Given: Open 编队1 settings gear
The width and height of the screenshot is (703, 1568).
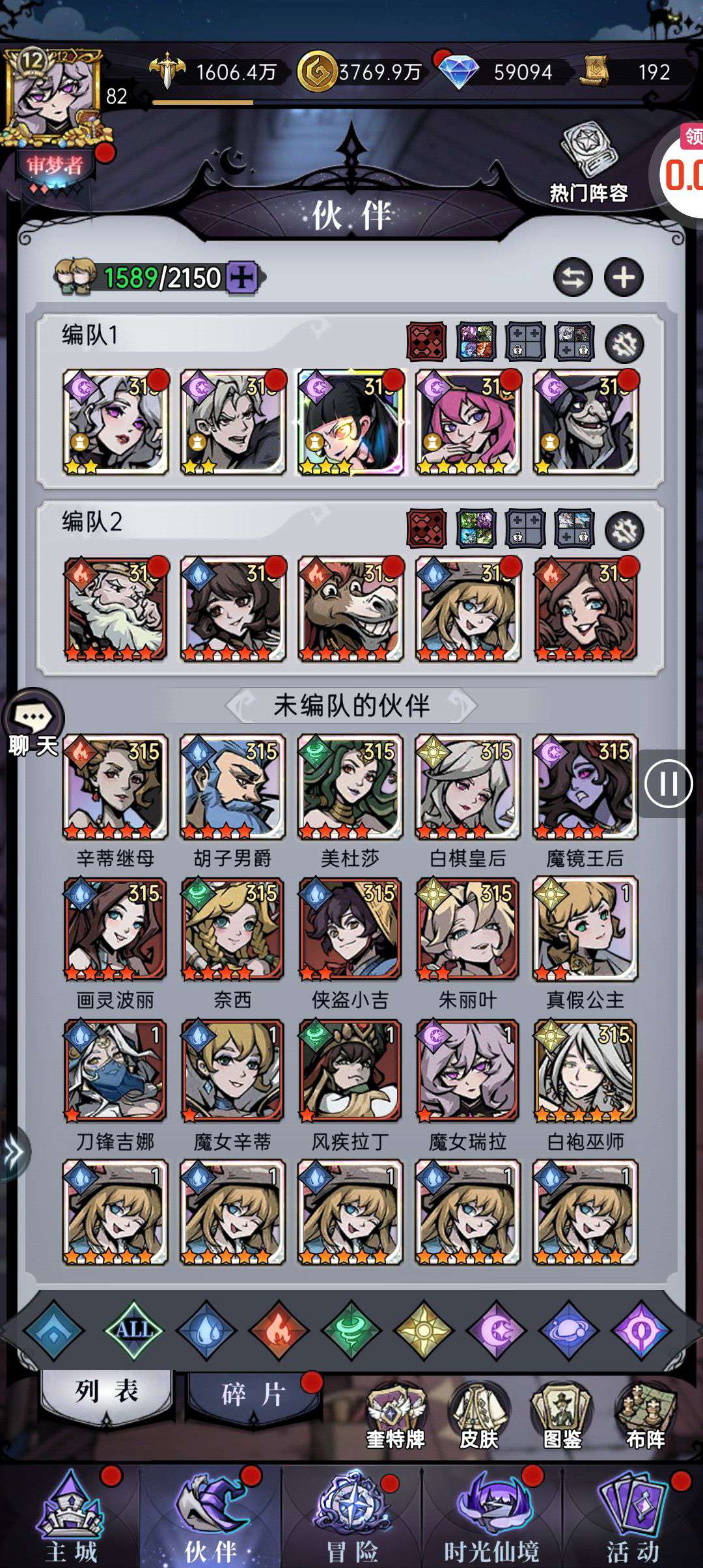Looking at the screenshot, I should [624, 343].
